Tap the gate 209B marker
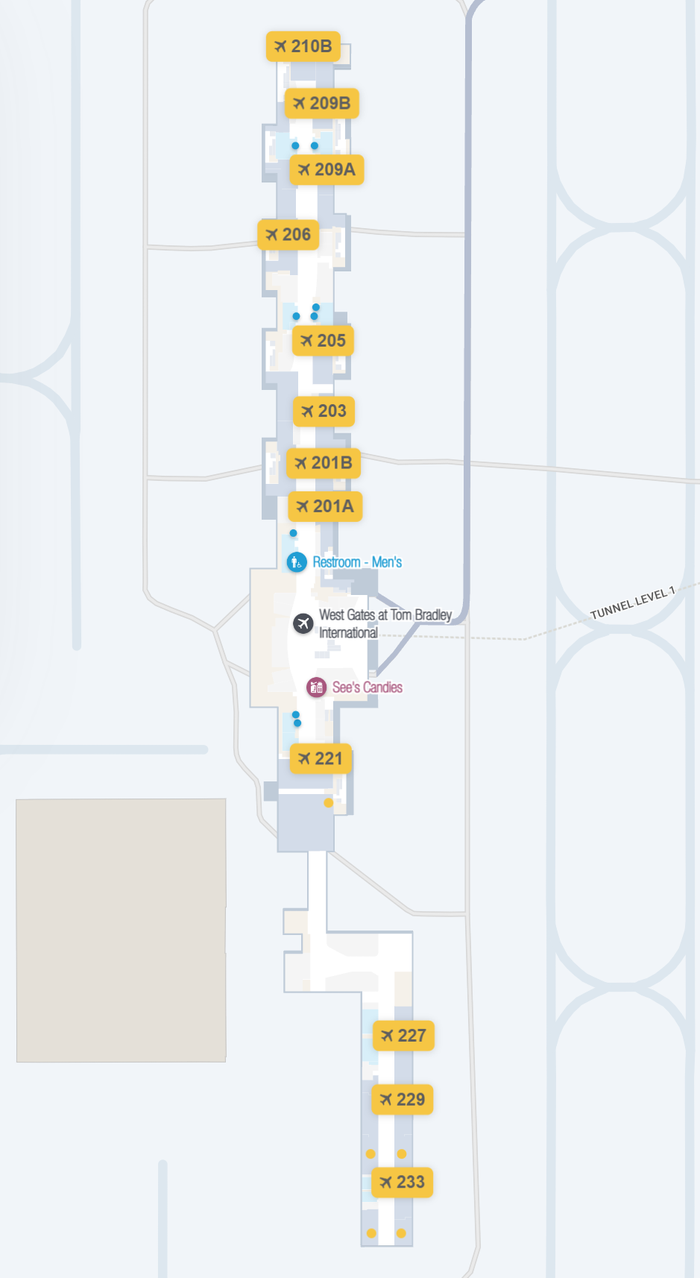700x1278 pixels. tap(322, 103)
